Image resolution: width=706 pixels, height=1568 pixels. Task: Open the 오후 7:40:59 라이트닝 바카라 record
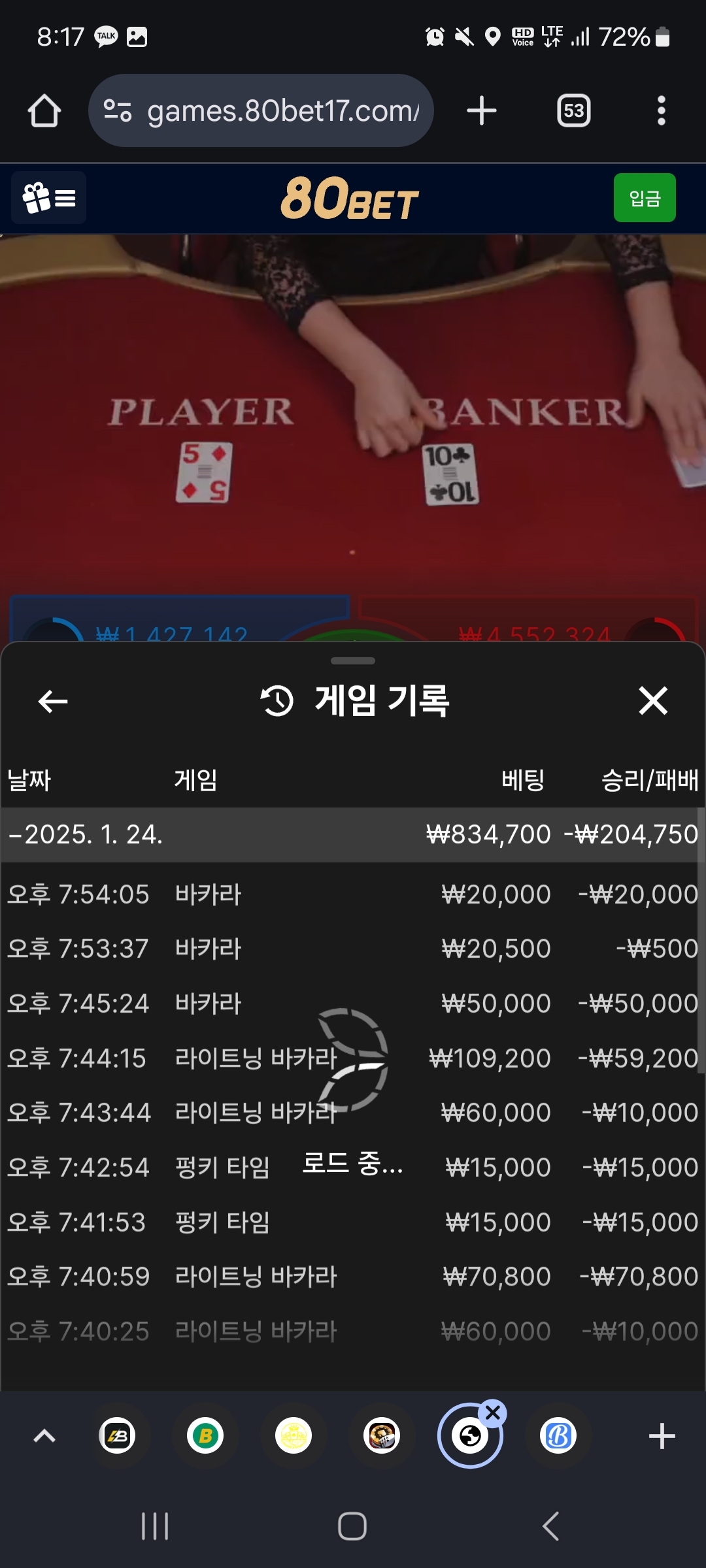353,1277
